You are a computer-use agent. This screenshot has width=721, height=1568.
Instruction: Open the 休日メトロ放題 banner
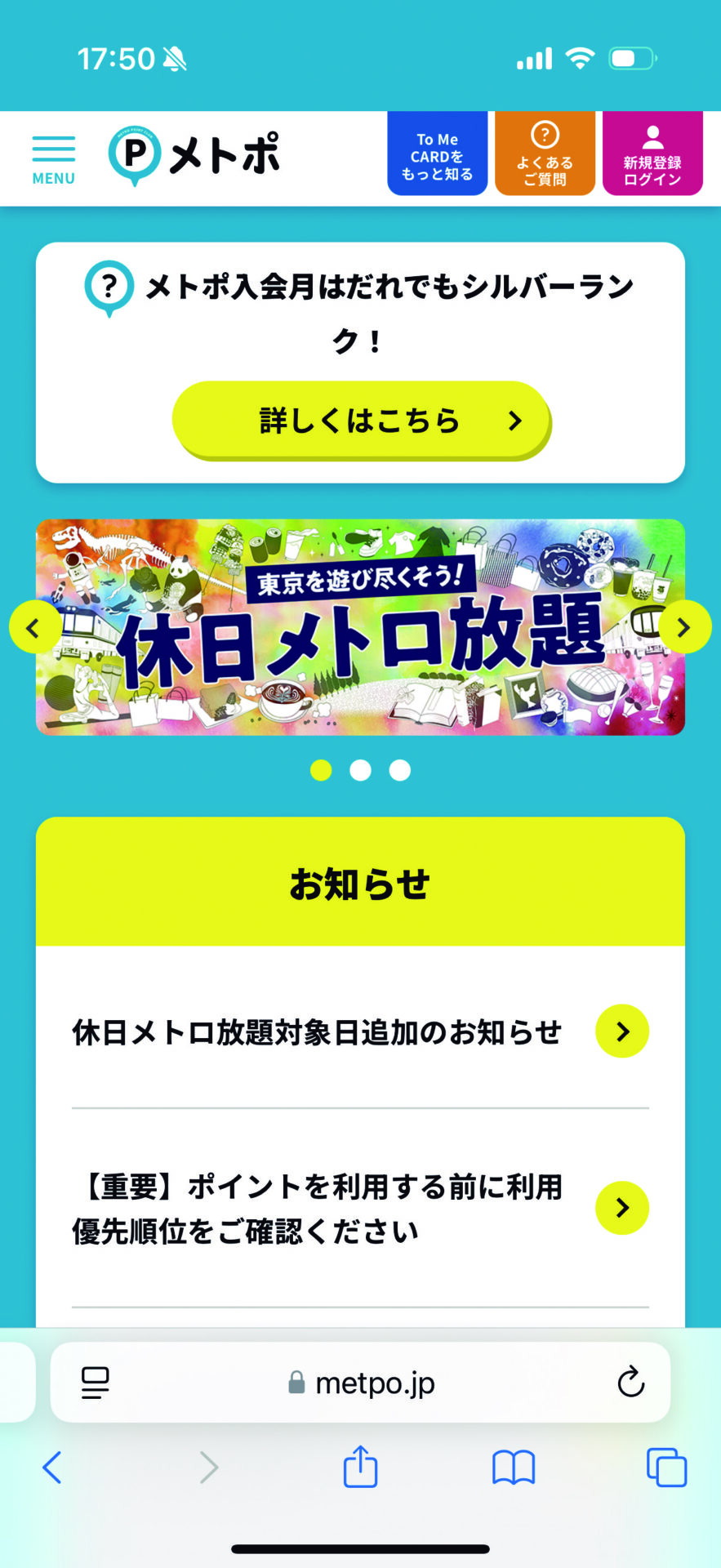(x=359, y=627)
